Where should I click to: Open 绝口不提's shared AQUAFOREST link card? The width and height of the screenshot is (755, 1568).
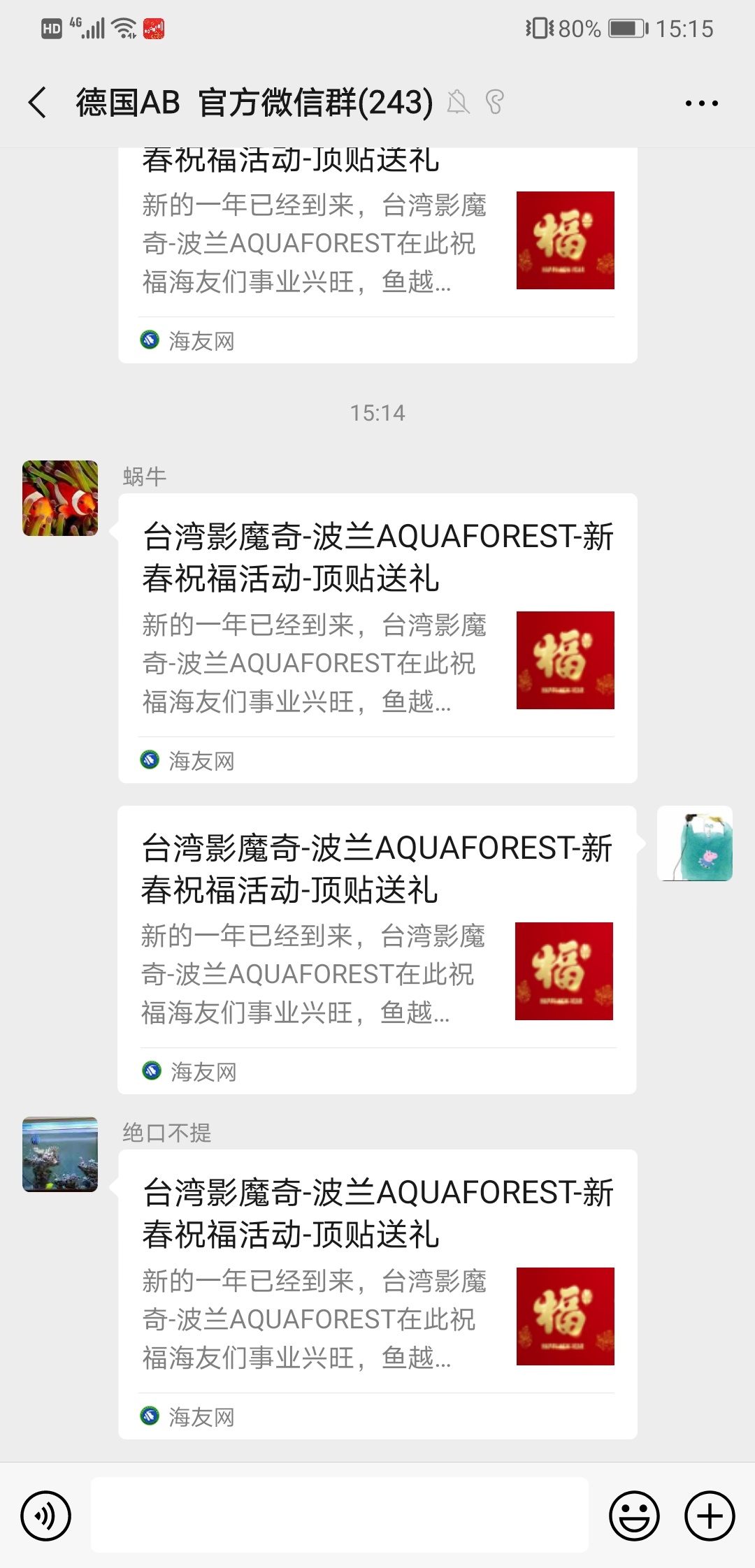click(377, 1294)
